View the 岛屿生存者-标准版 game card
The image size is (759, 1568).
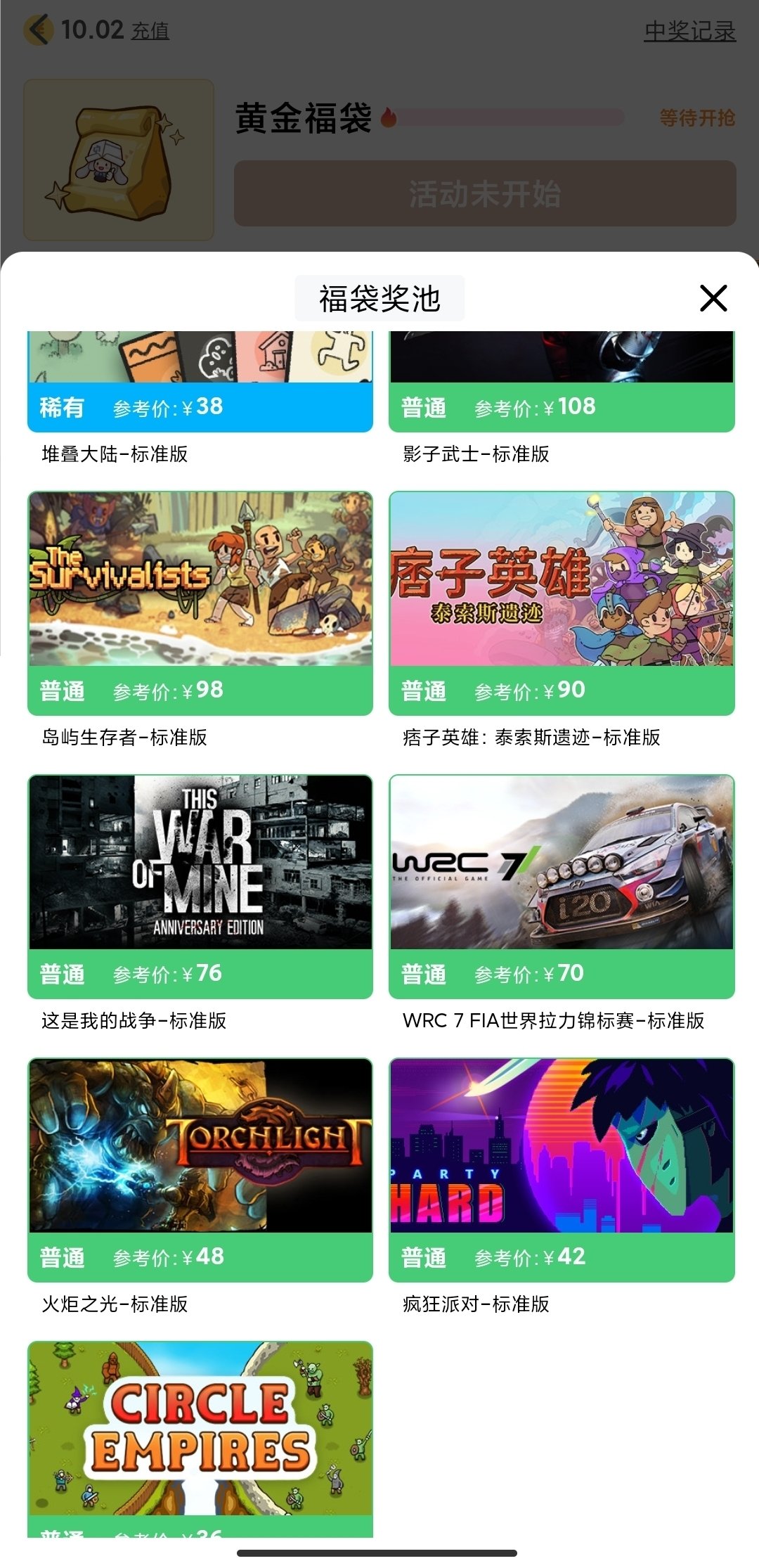[200, 603]
